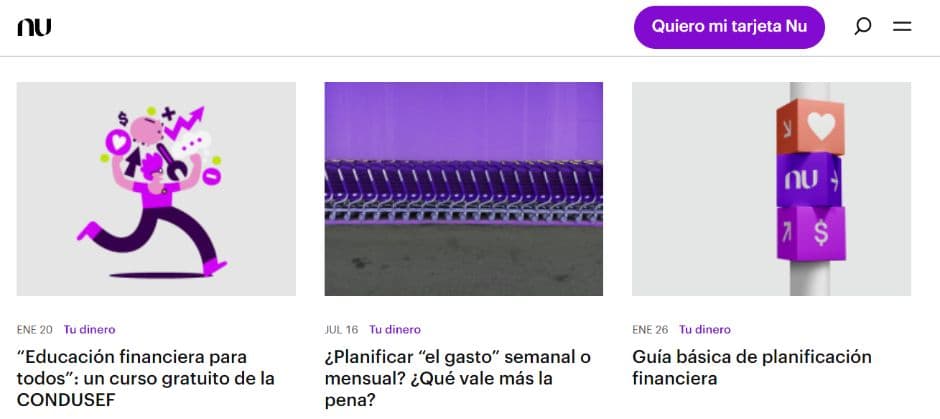Read "Educación financiera para todos" article
The width and height of the screenshot is (940, 419).
(x=146, y=379)
